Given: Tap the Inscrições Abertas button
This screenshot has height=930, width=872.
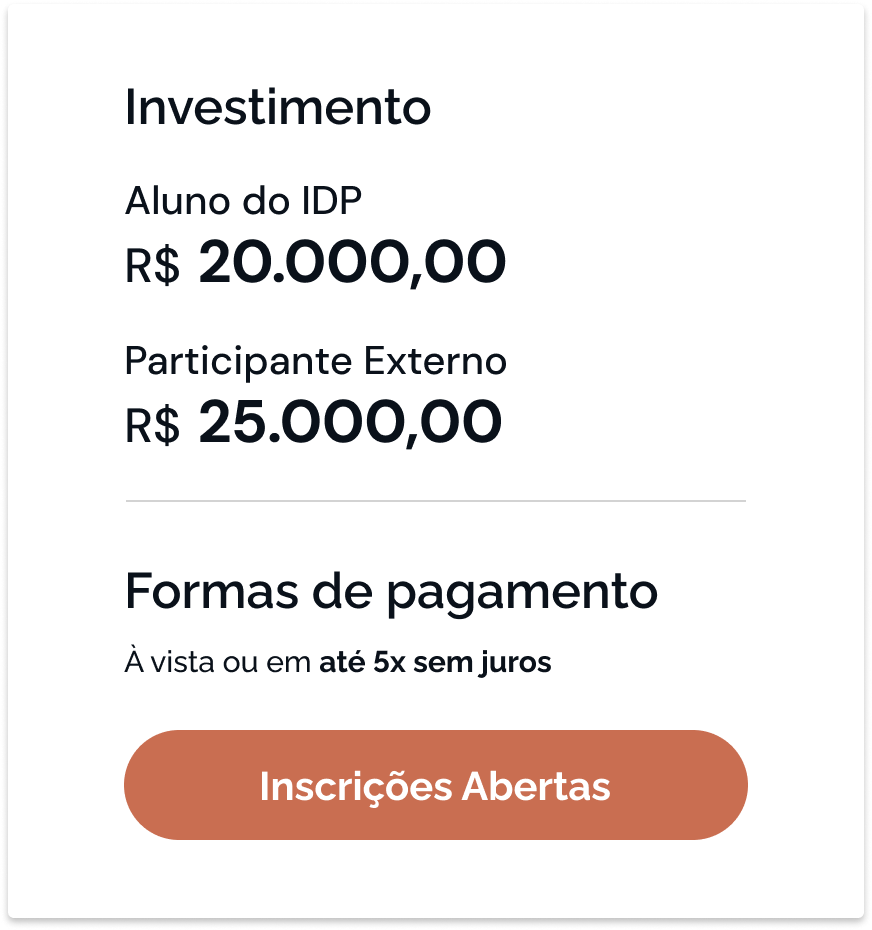Looking at the screenshot, I should [x=435, y=785].
